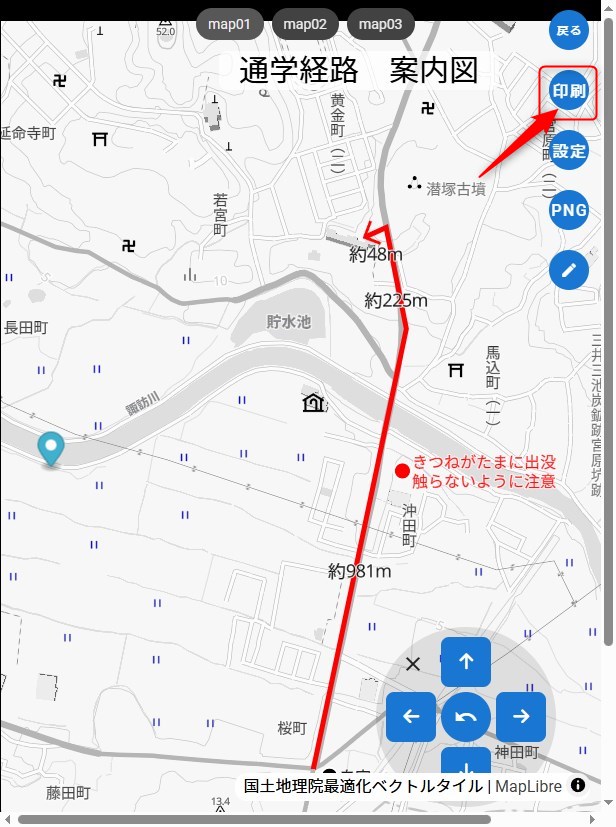The image size is (616, 827).
Task: Export the map as PNG
Action: pos(568,211)
